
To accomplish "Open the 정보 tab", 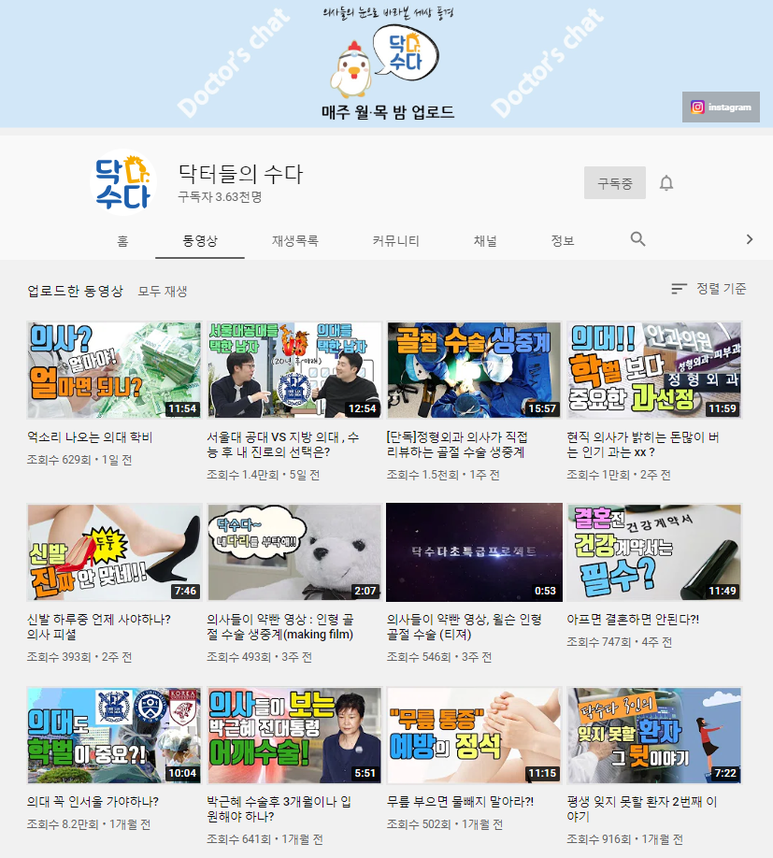I will [562, 241].
